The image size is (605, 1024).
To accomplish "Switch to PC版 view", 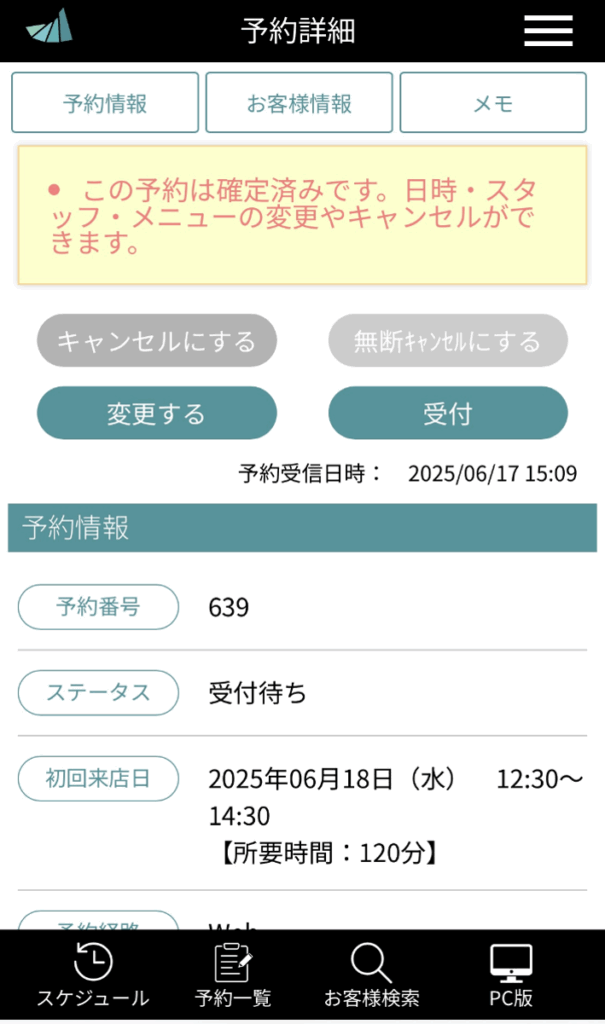I will (511, 975).
